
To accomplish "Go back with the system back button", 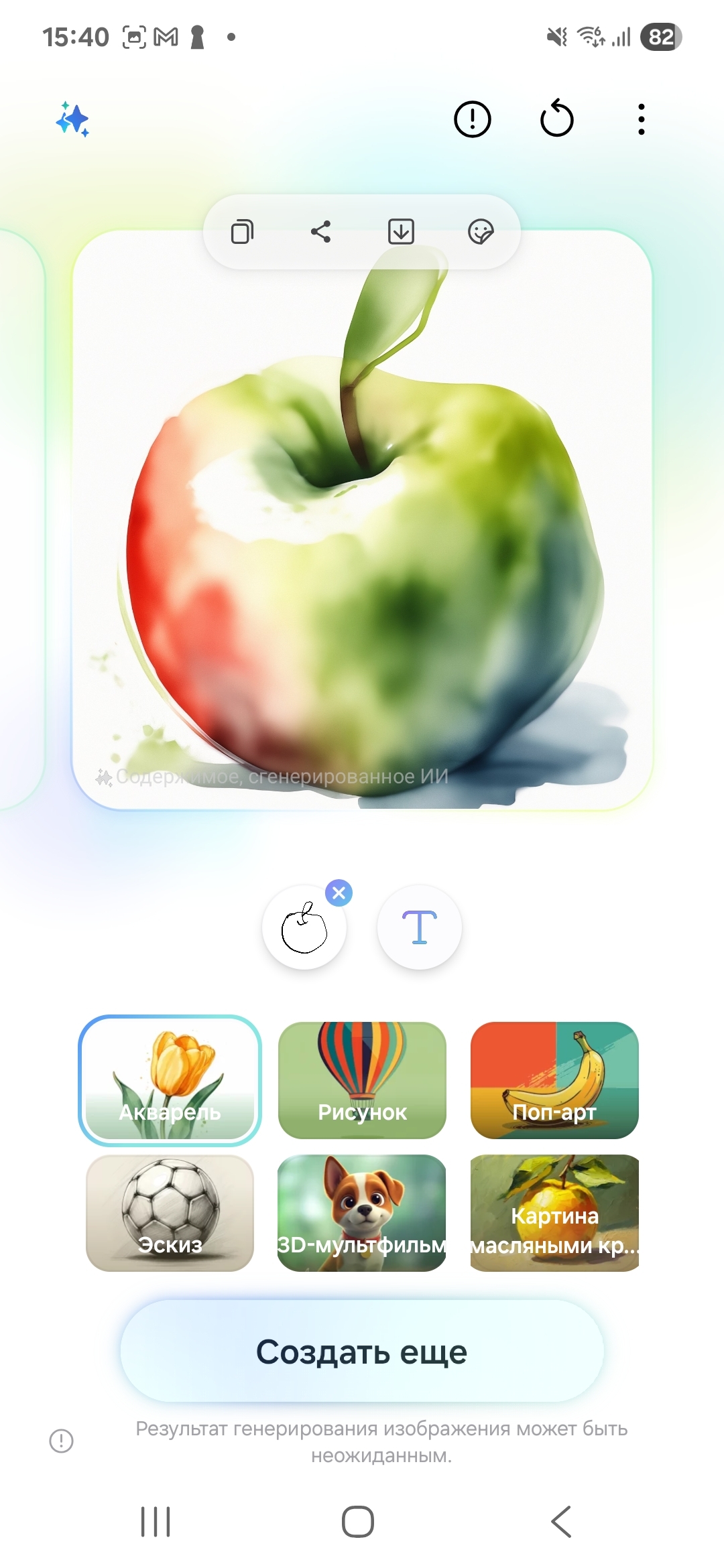I will coord(562,1521).
